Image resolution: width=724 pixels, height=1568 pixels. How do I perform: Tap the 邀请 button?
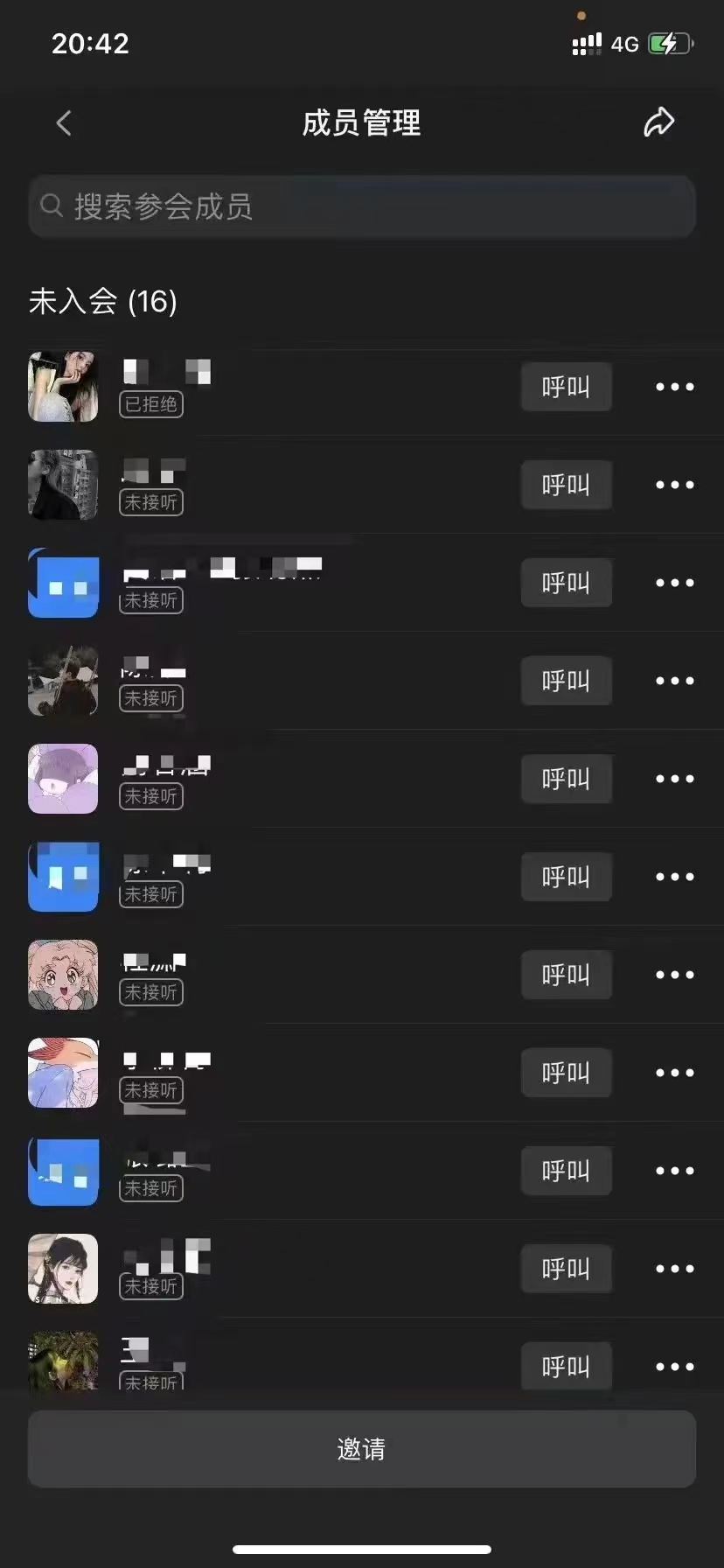pos(362,1449)
